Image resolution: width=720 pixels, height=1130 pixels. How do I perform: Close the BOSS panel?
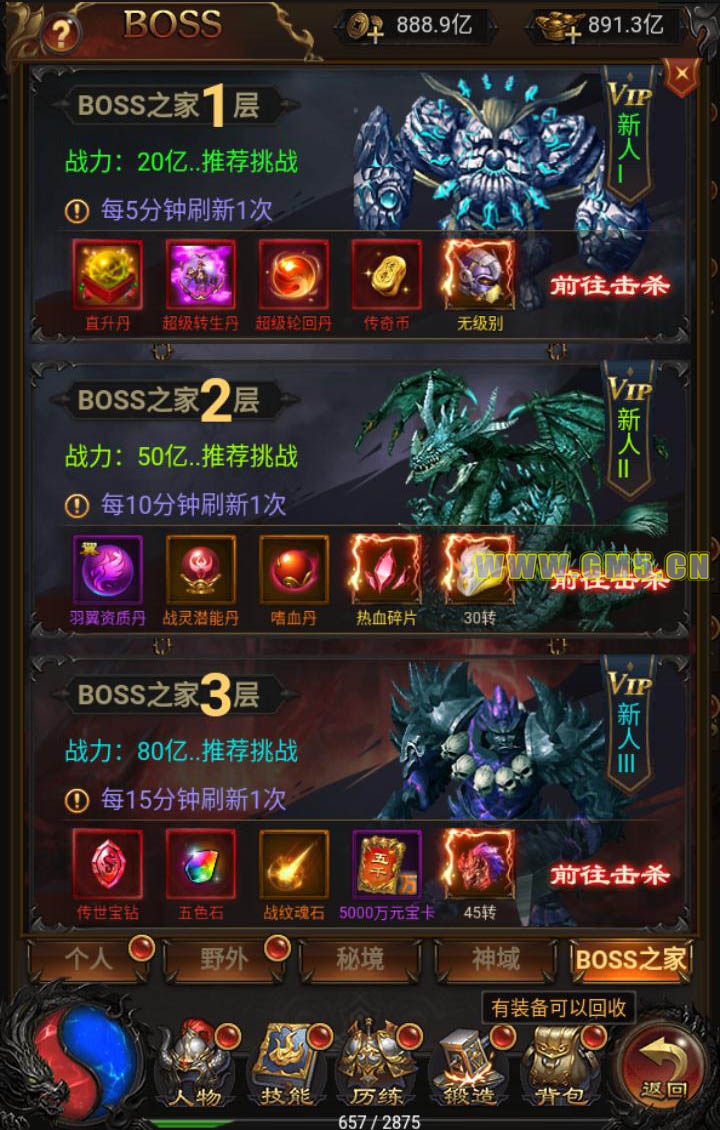pyautogui.click(x=682, y=75)
